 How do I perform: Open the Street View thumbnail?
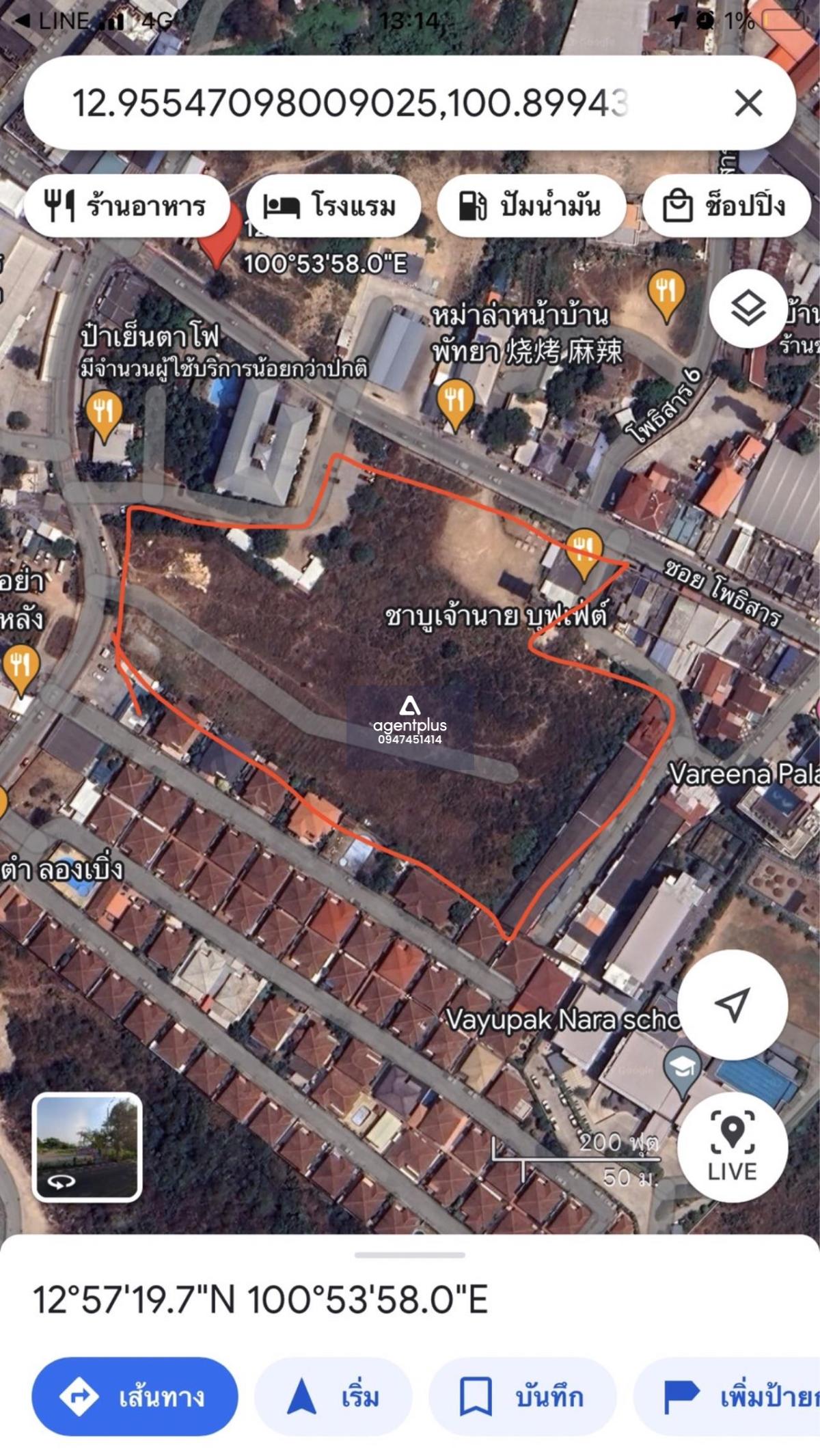coord(87,1147)
